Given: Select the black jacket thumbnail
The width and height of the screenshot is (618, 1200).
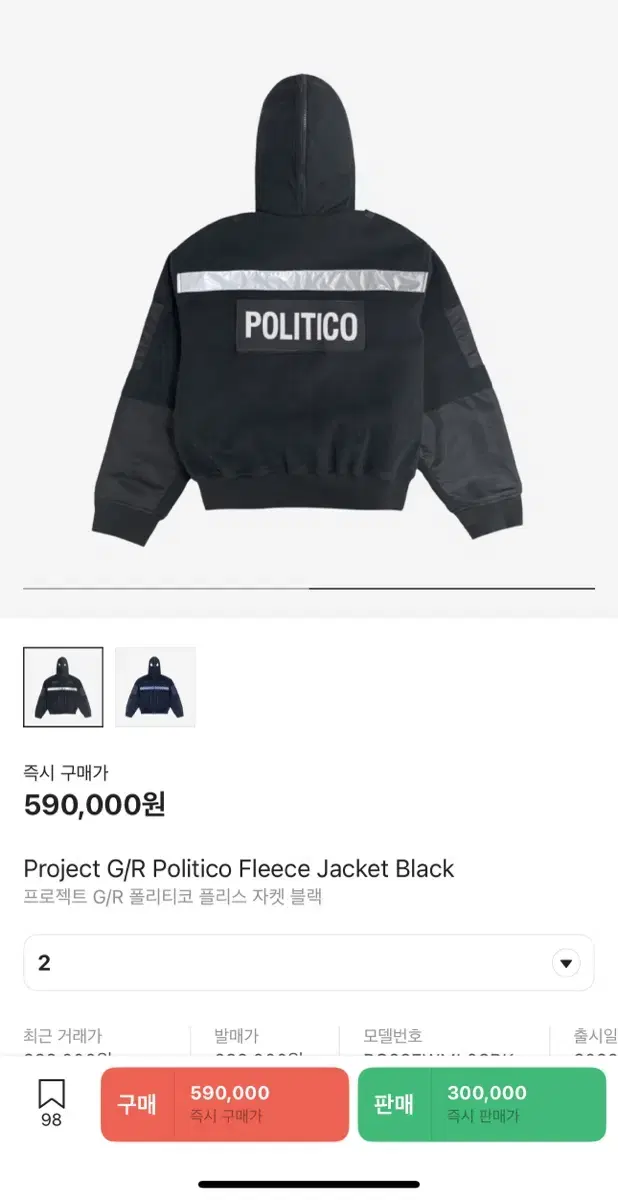Looking at the screenshot, I should point(63,687).
